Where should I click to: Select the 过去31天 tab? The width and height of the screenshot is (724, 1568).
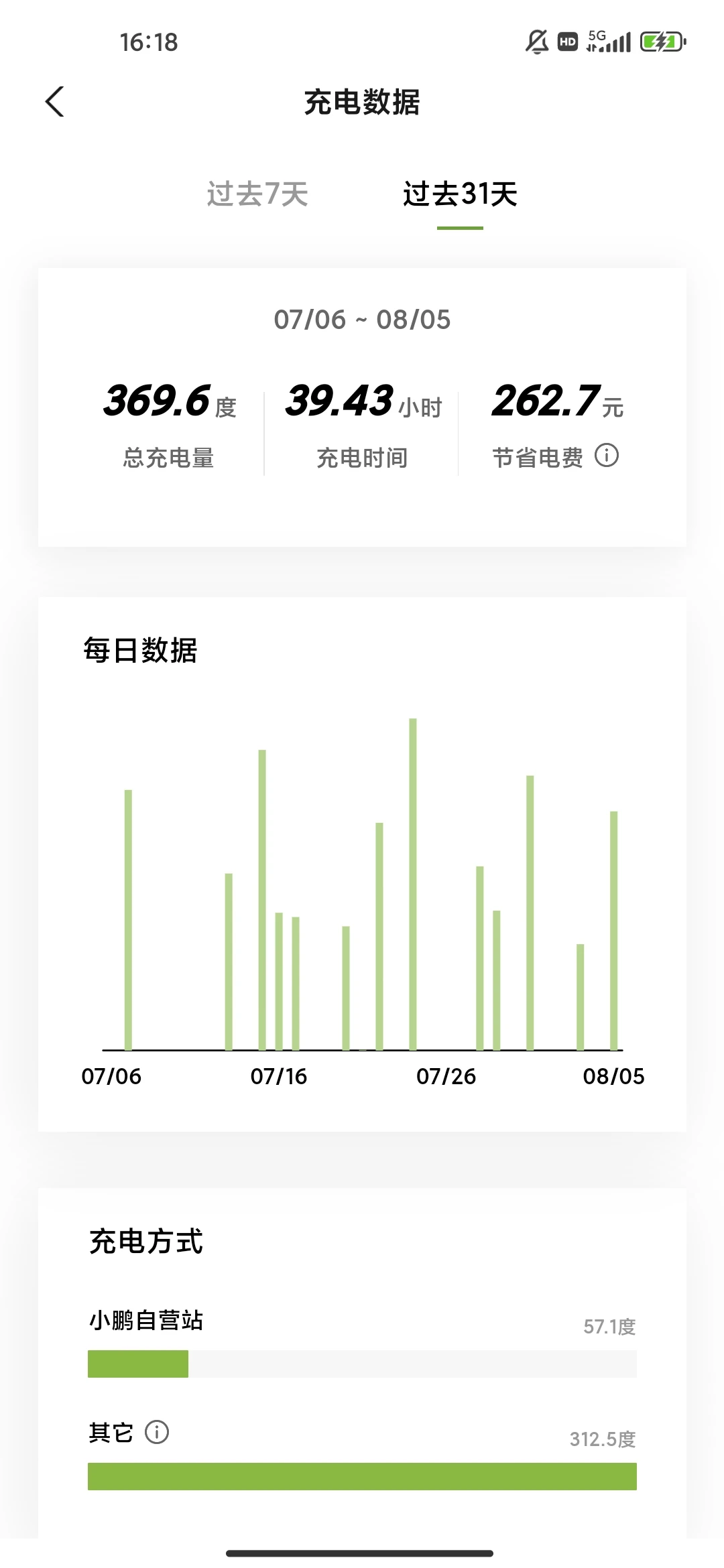pos(460,194)
